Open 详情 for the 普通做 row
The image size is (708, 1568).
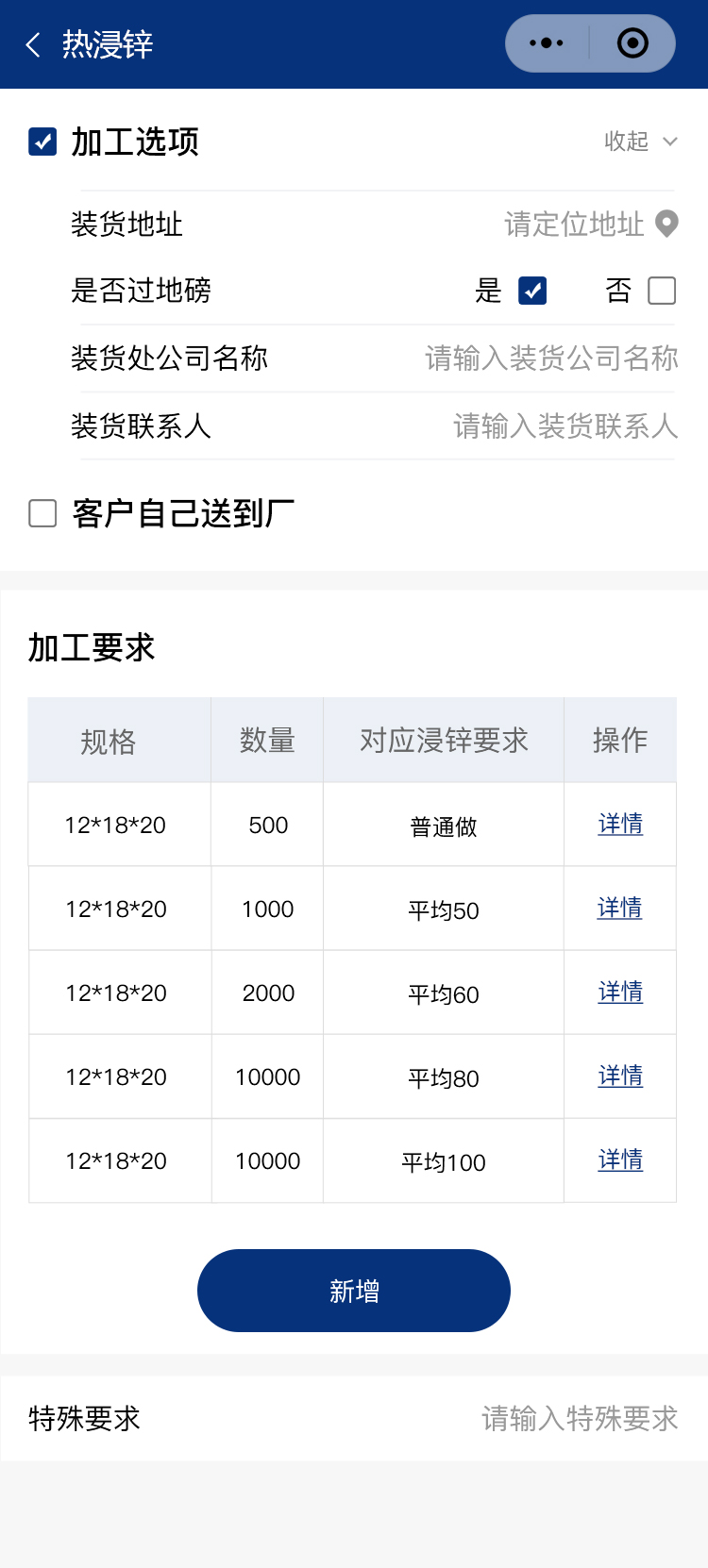pos(620,825)
